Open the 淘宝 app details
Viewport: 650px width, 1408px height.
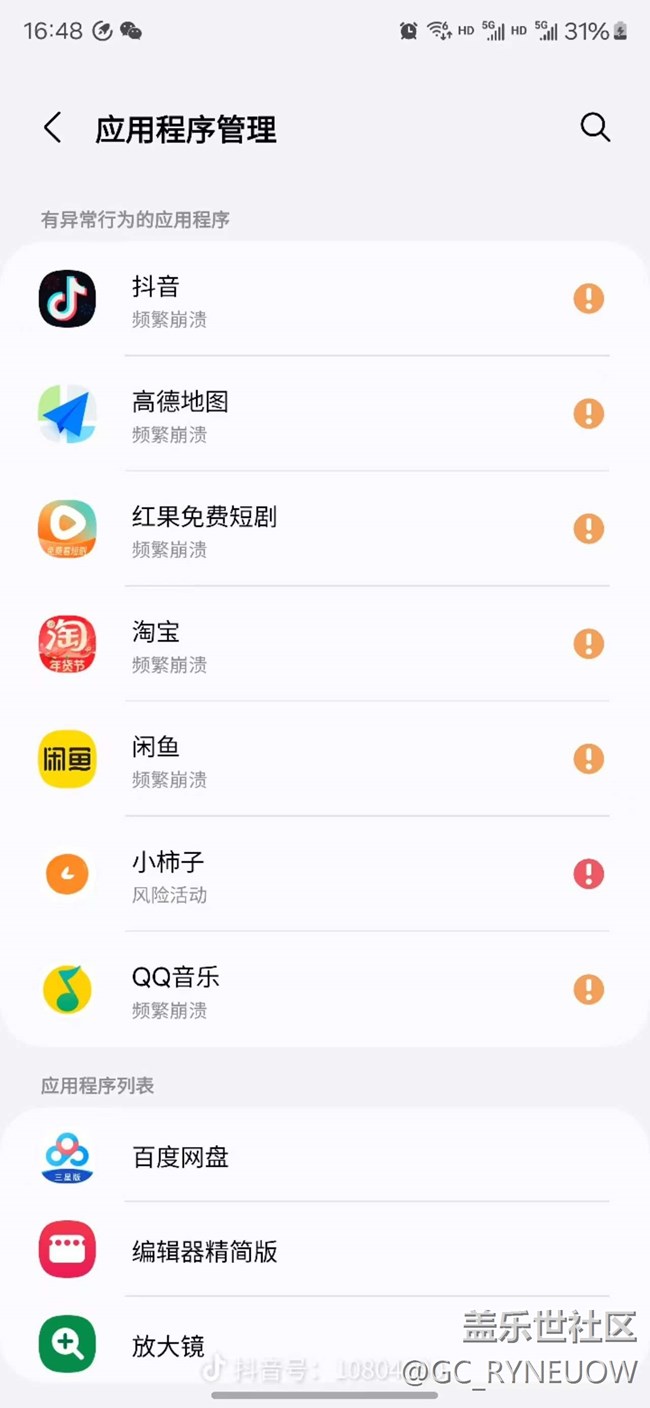[325, 643]
